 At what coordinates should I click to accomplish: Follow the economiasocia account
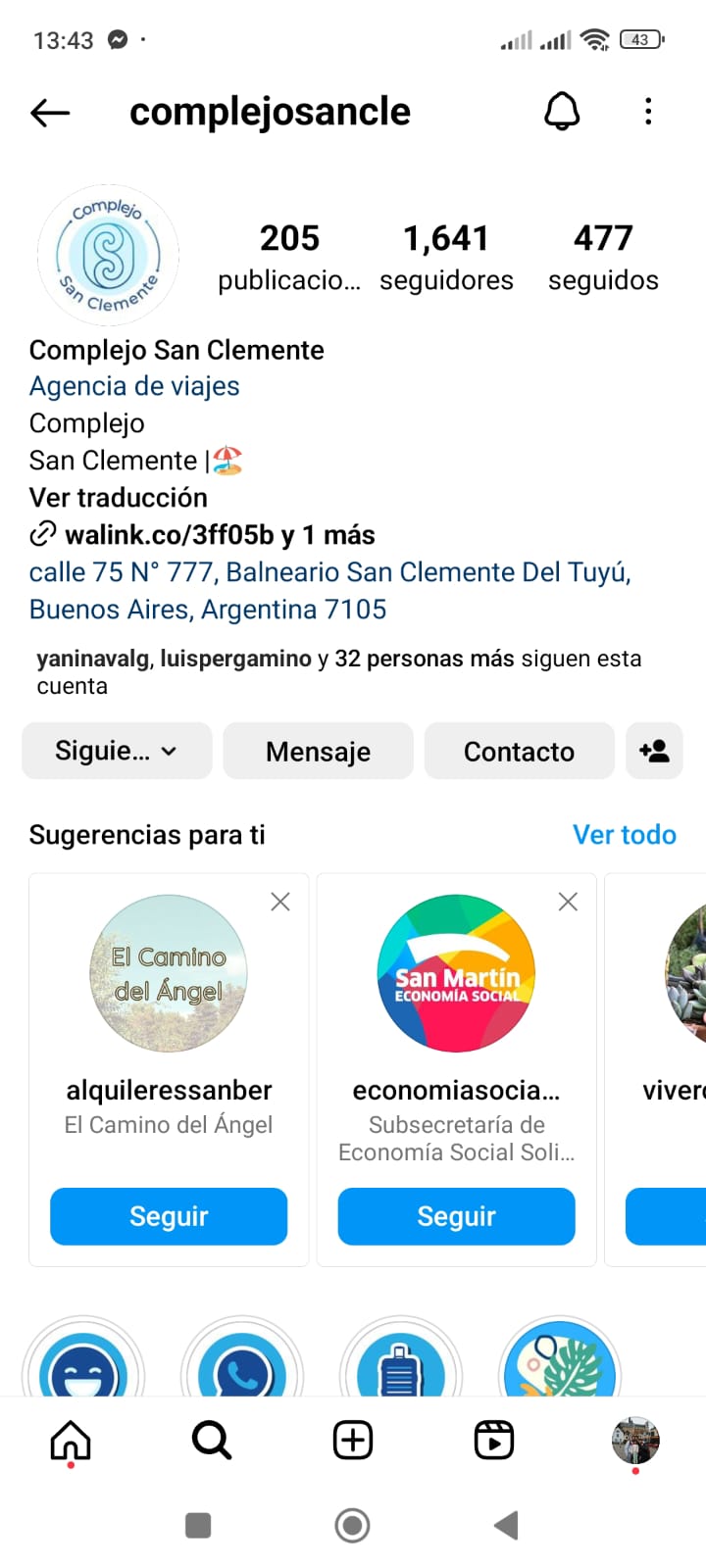[456, 1216]
